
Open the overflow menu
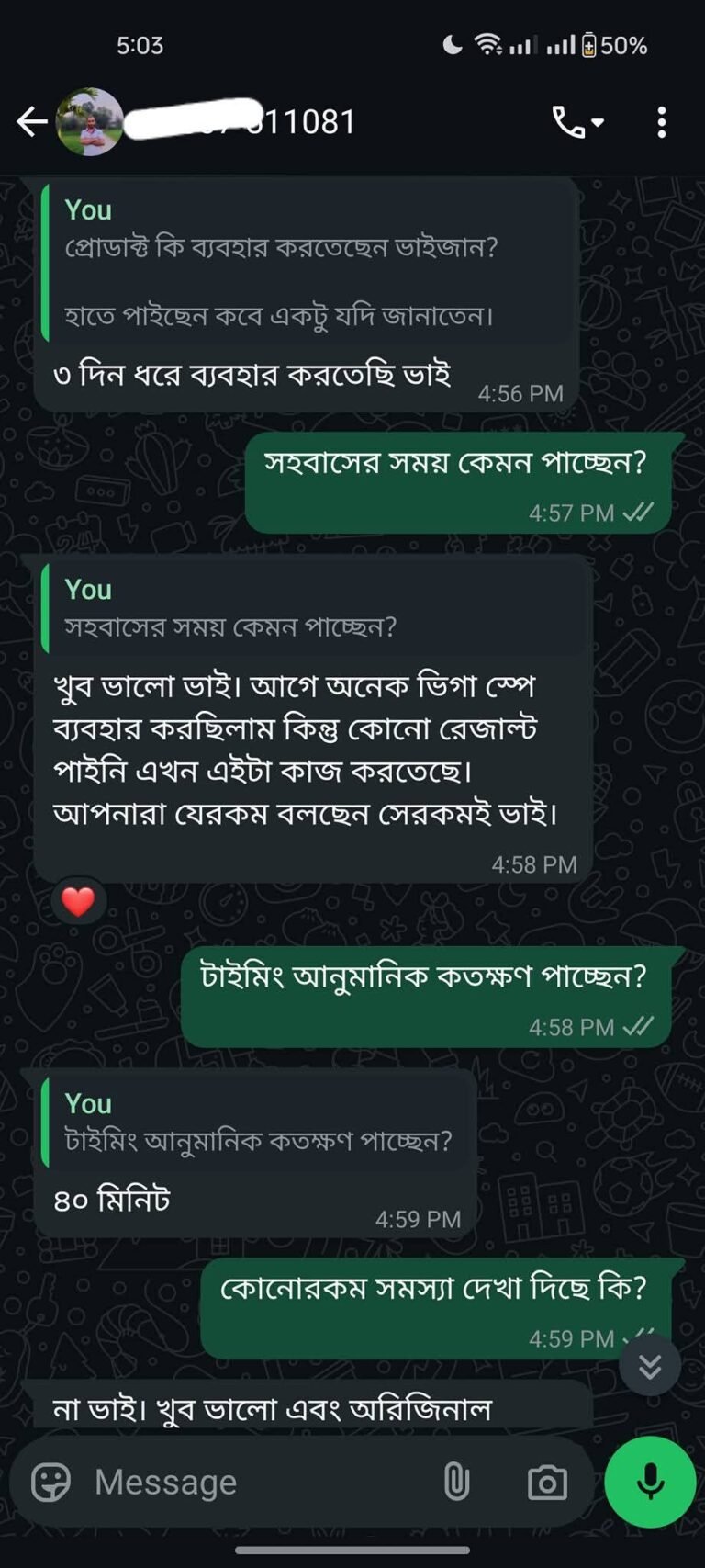pos(662,122)
